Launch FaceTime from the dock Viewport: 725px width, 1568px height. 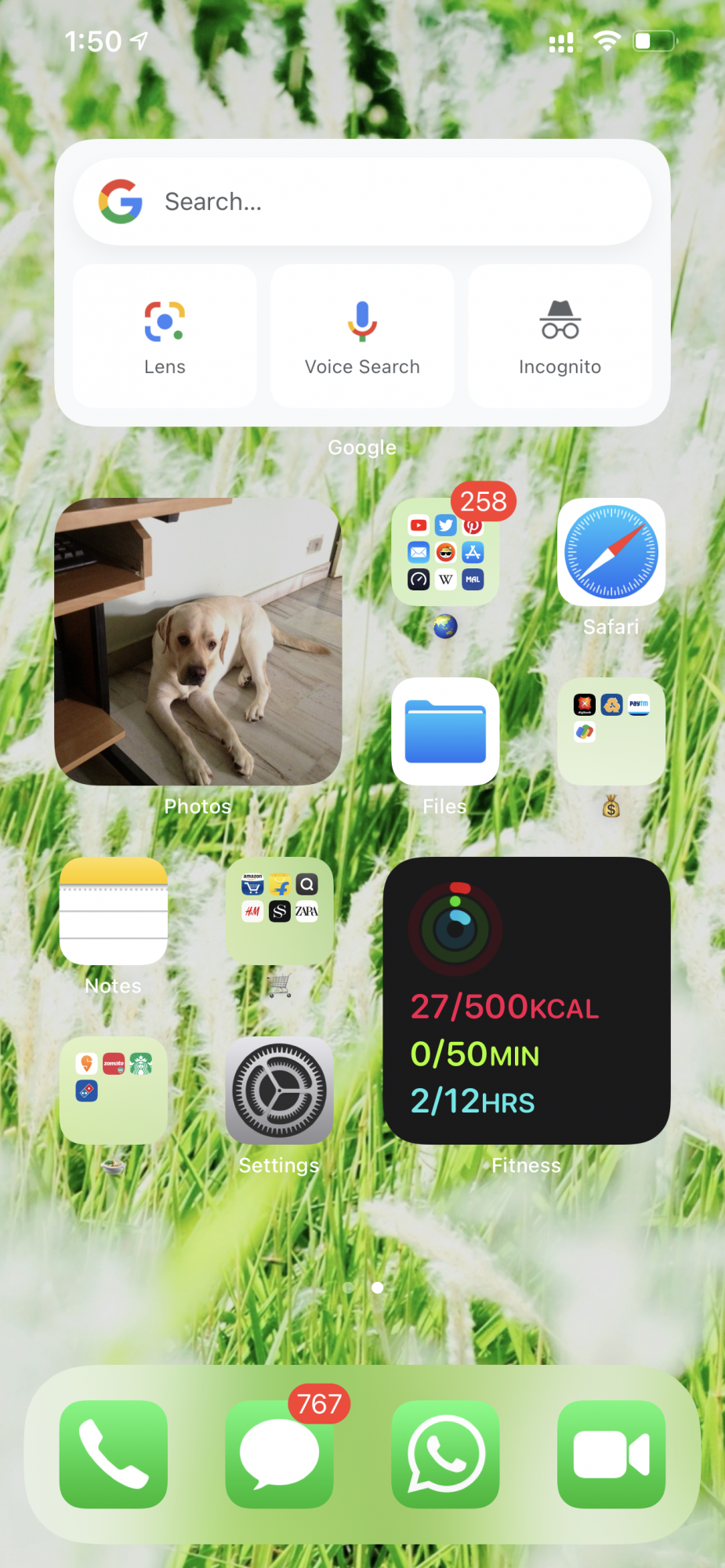pyautogui.click(x=611, y=1454)
